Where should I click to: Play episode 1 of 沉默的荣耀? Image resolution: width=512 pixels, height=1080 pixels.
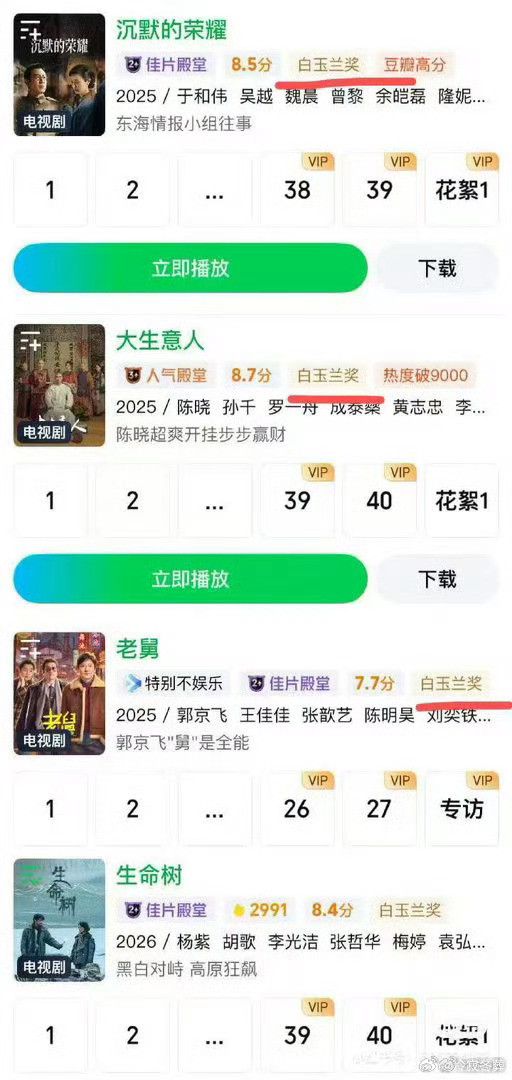point(50,190)
